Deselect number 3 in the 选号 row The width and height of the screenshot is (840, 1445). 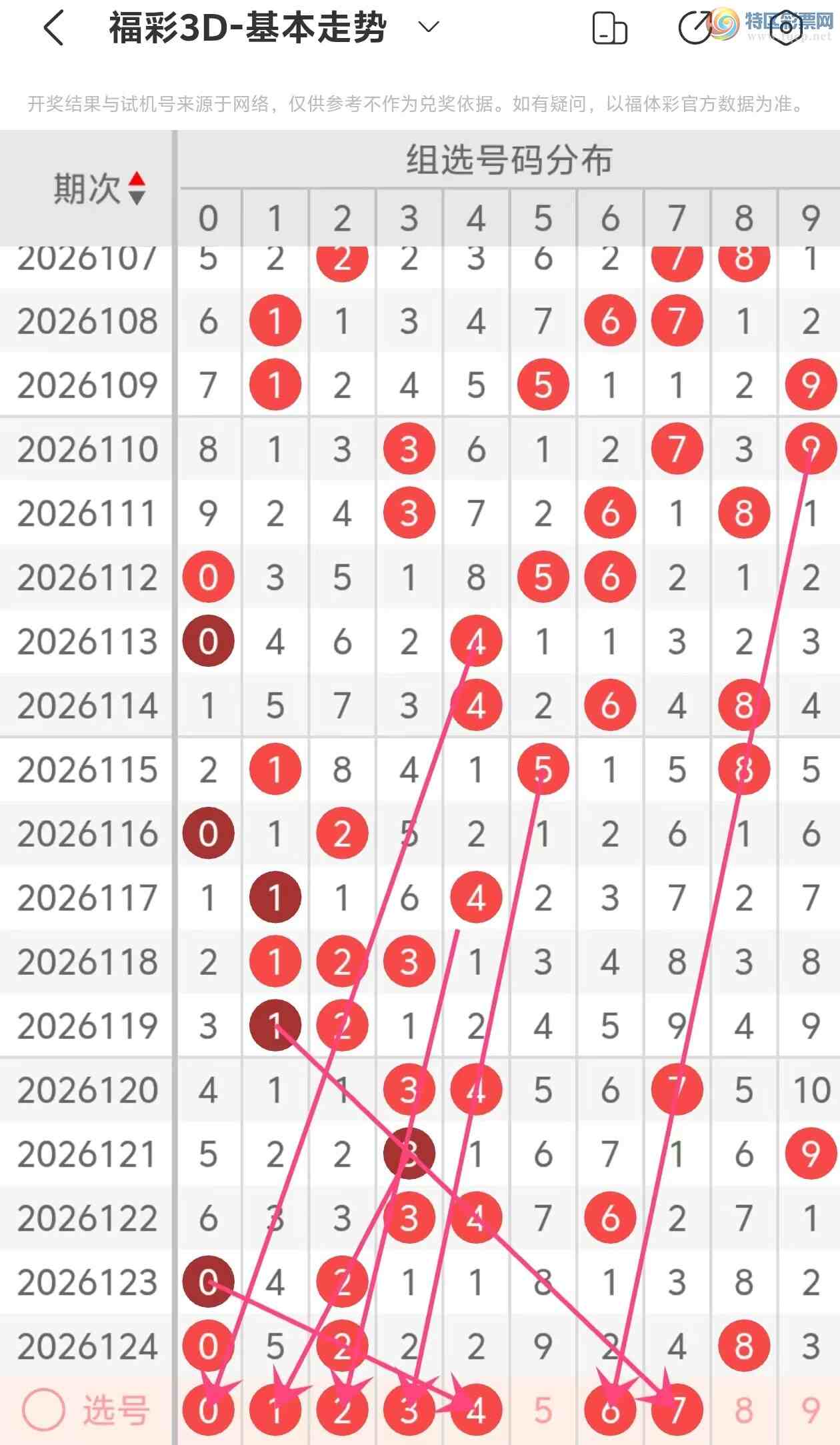coord(409,1410)
